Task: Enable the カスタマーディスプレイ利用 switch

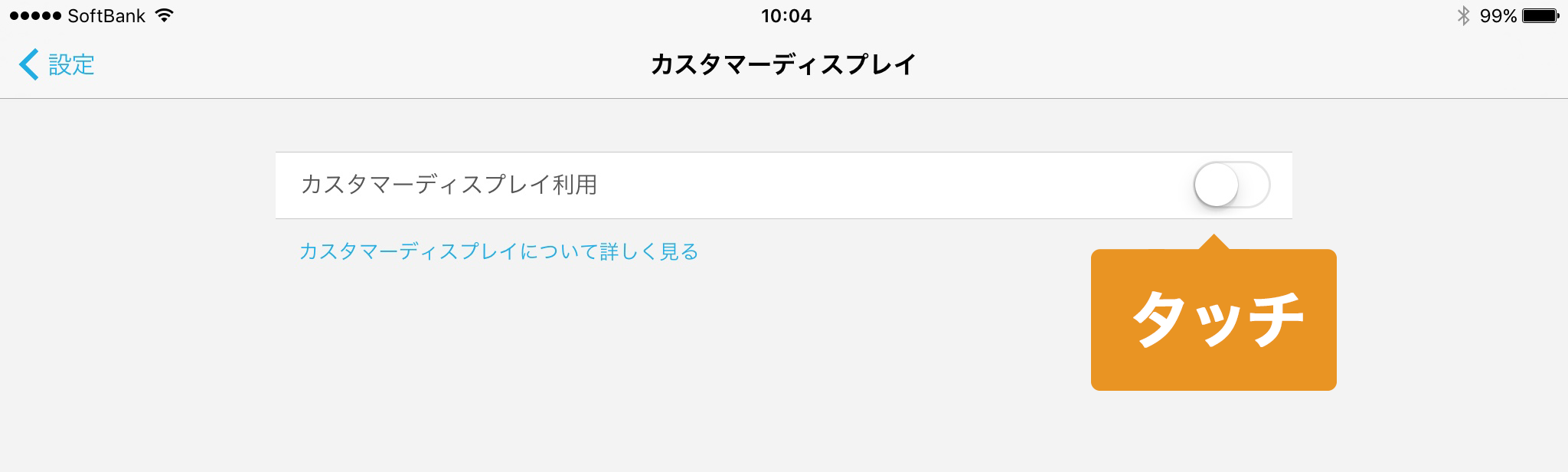Action: (1231, 185)
